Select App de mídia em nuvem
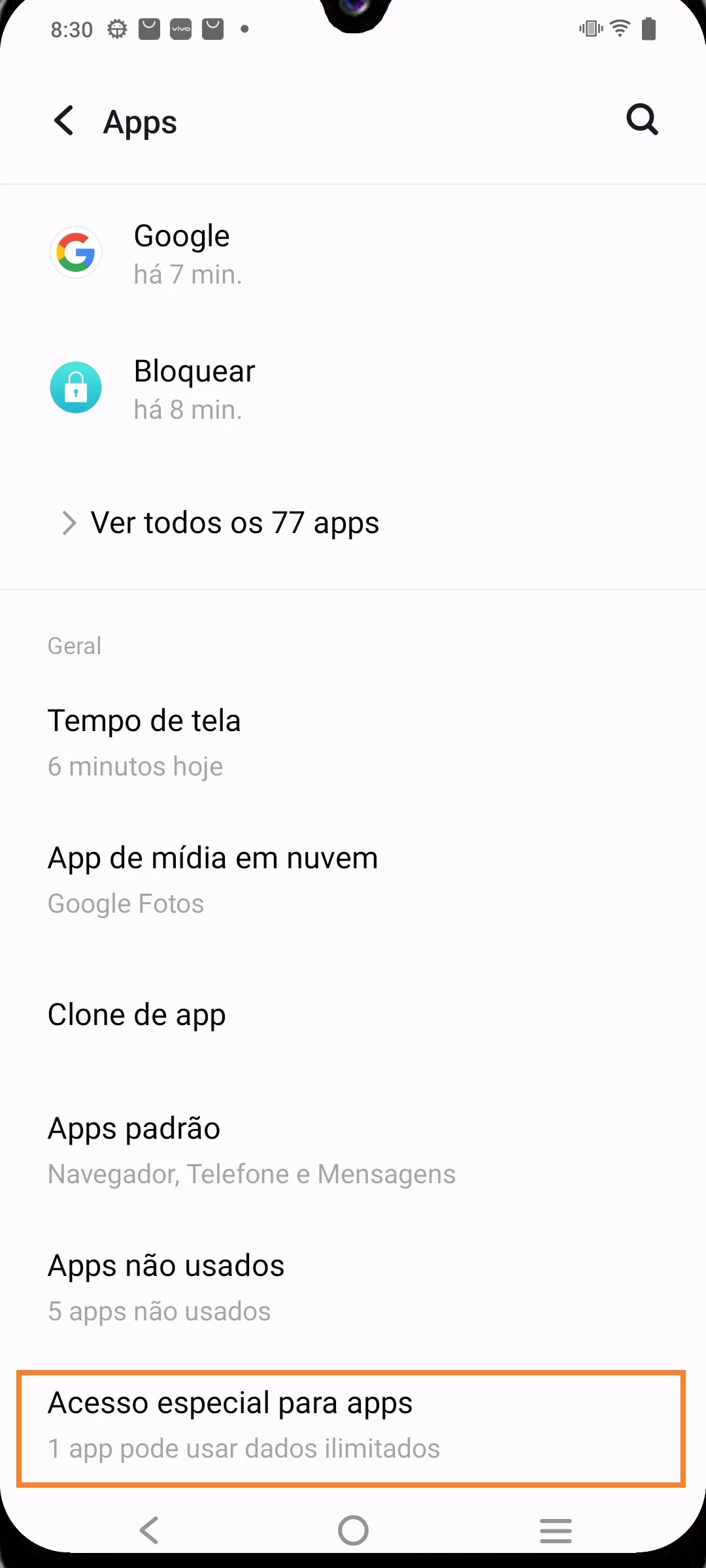This screenshot has height=1568, width=706. pos(212,879)
